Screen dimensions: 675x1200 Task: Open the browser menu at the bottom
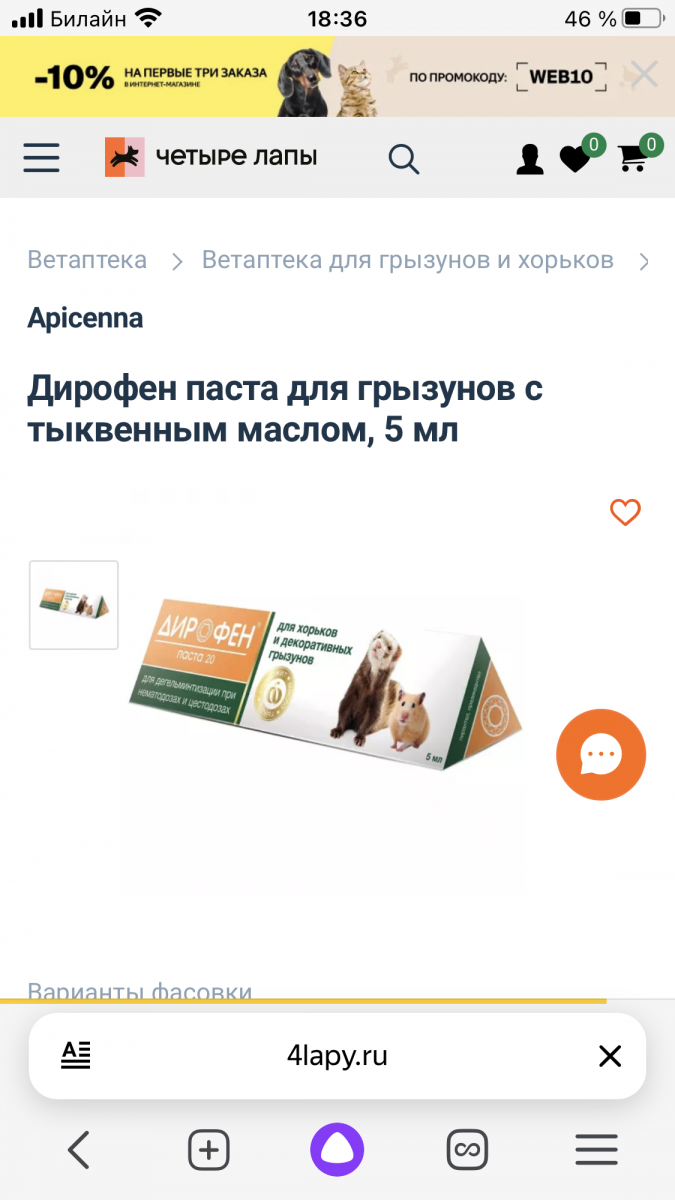(x=596, y=1150)
